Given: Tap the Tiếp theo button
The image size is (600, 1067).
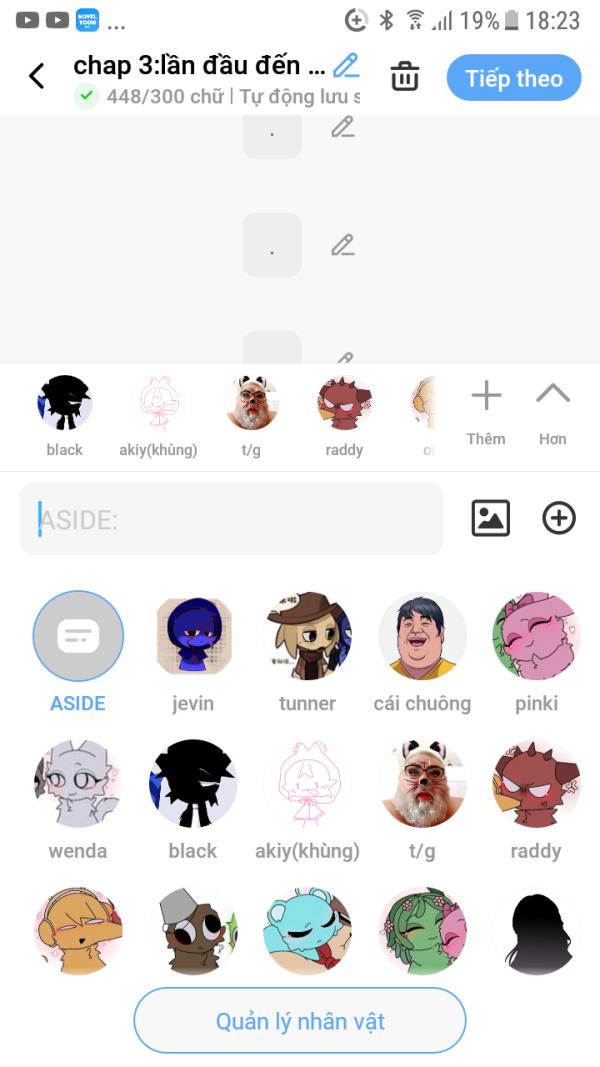Looking at the screenshot, I should (513, 78).
